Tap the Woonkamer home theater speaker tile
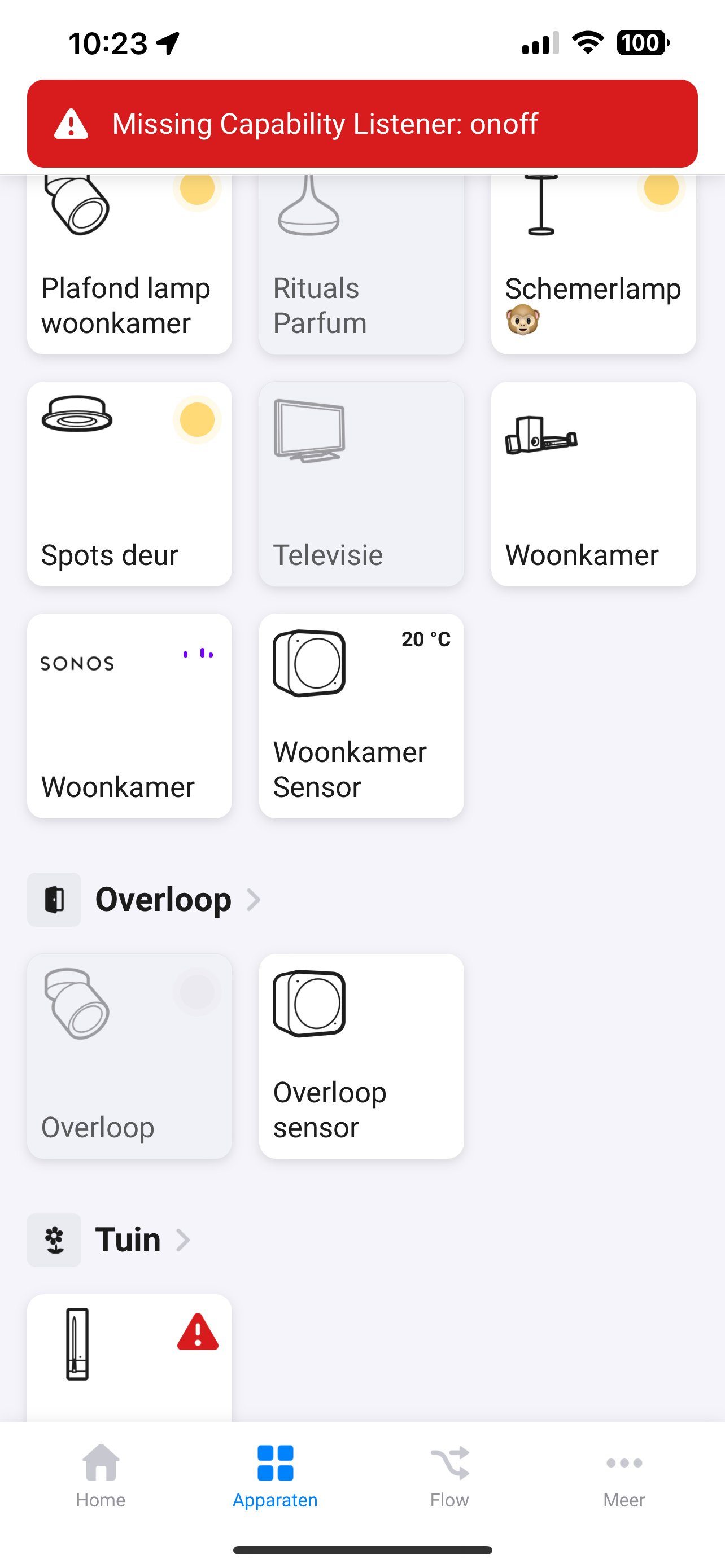Image resolution: width=725 pixels, height=1568 pixels. coord(593,483)
